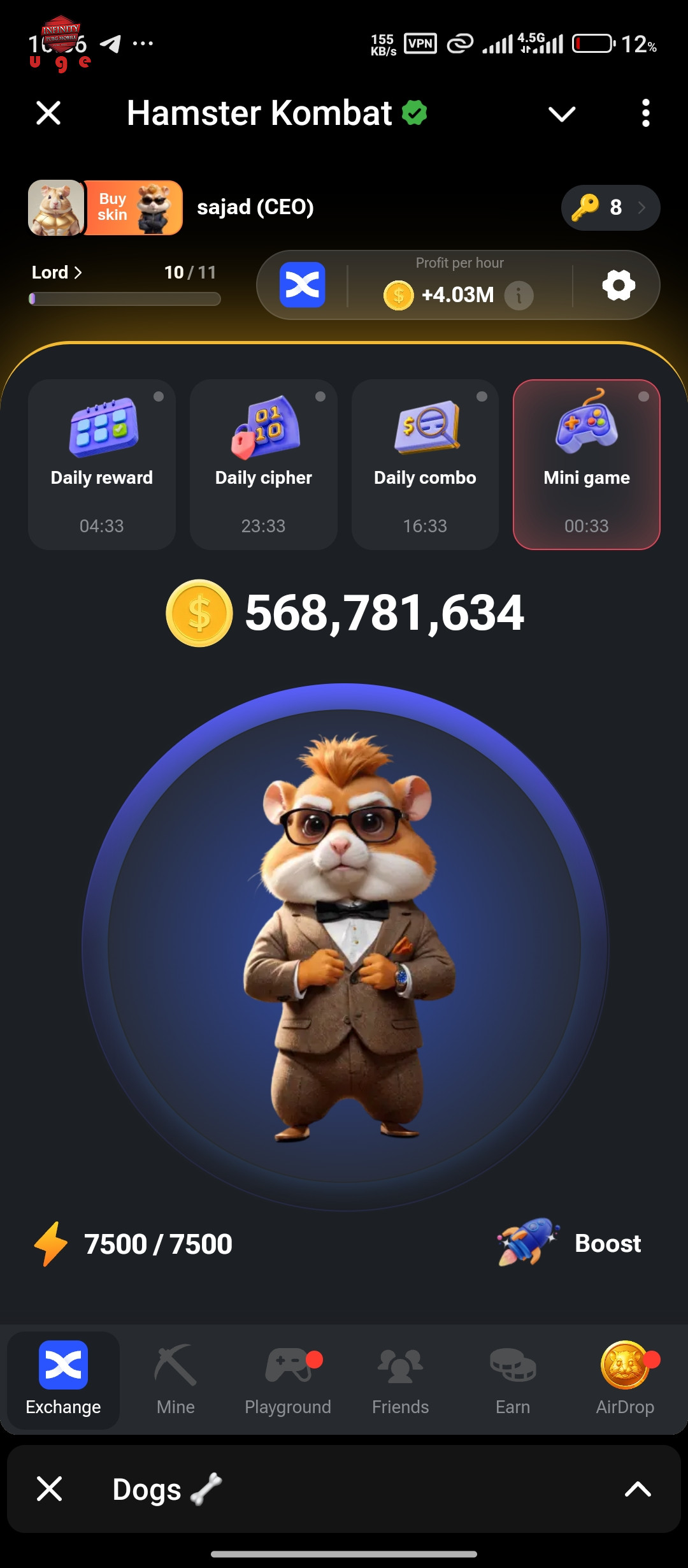Image resolution: width=688 pixels, height=1568 pixels.
Task: Go to the Friends tab
Action: point(400,1380)
